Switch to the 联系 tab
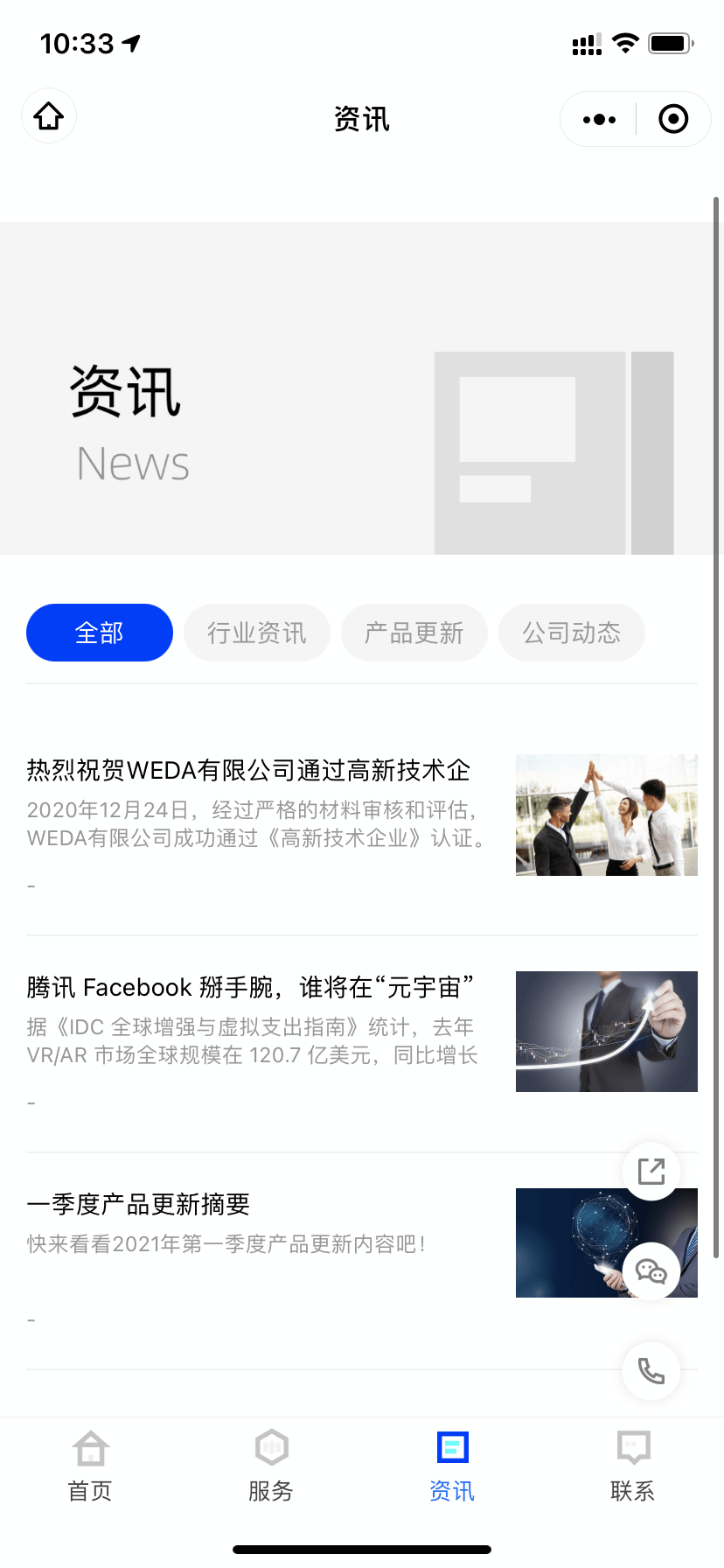Image resolution: width=724 pixels, height=1568 pixels. coord(633,1466)
